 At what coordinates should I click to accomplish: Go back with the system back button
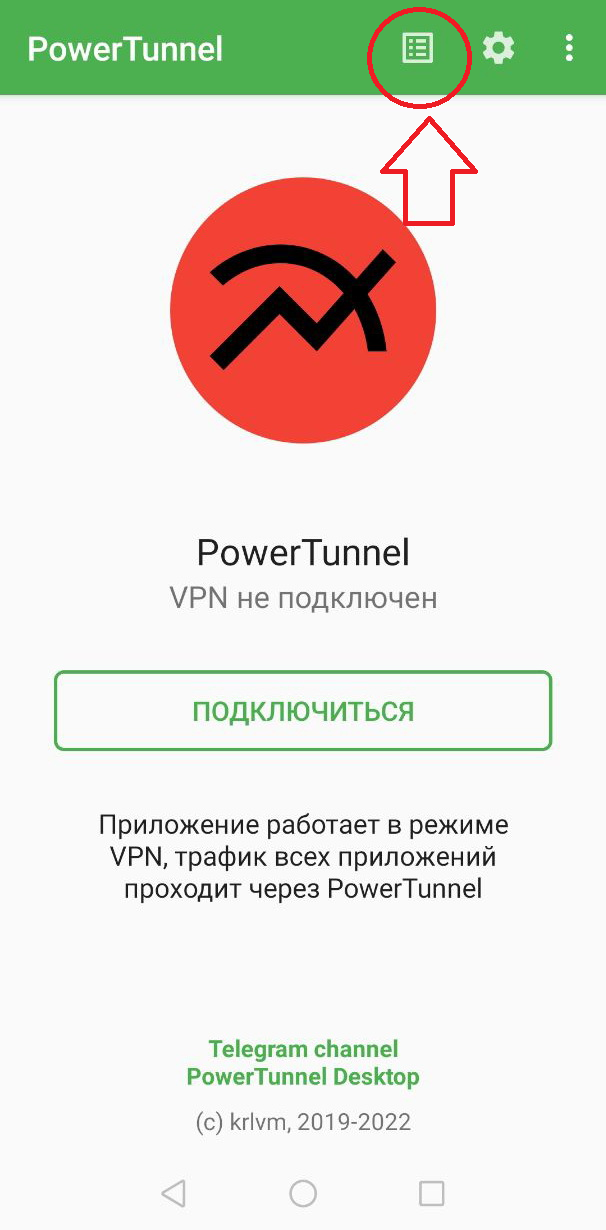173,1192
